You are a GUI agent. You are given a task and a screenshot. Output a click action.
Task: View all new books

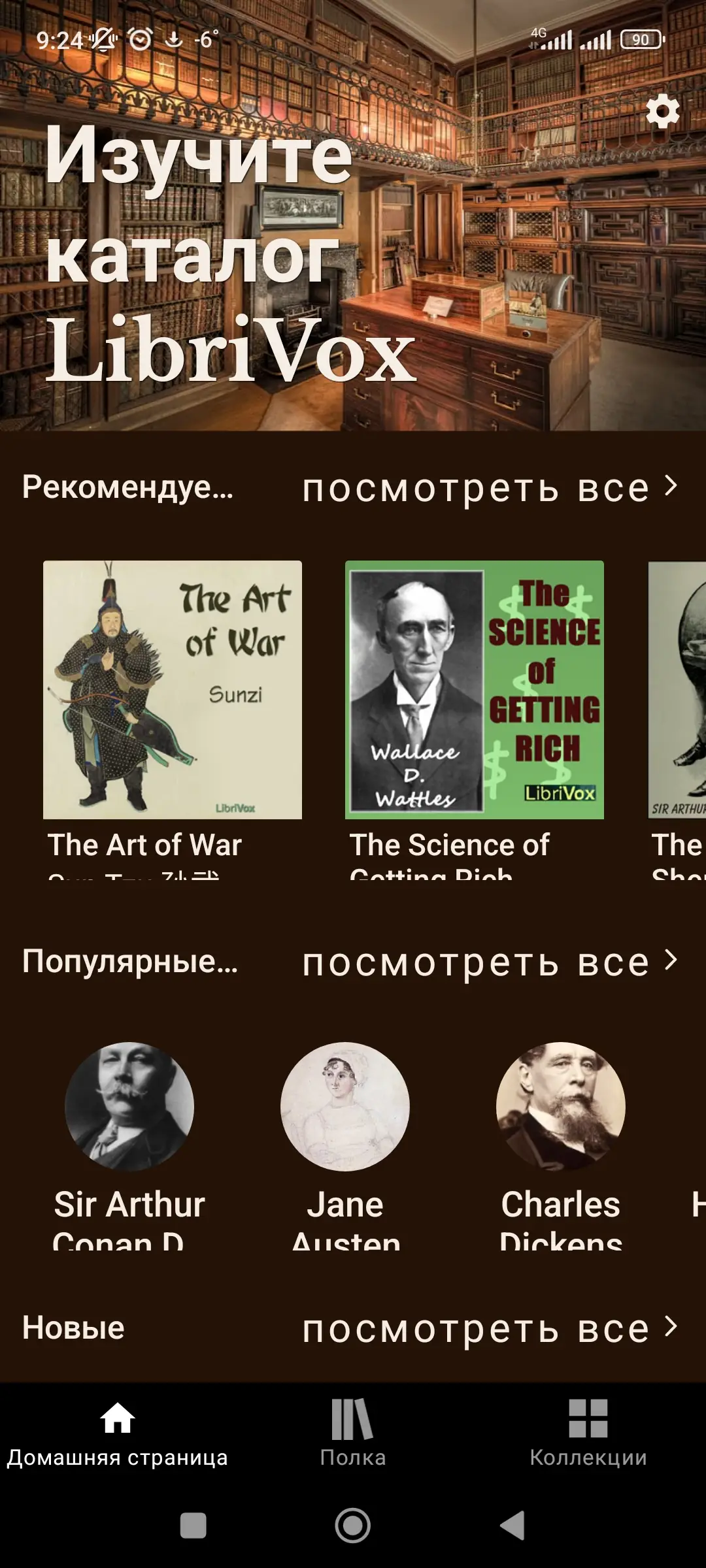(490, 1329)
